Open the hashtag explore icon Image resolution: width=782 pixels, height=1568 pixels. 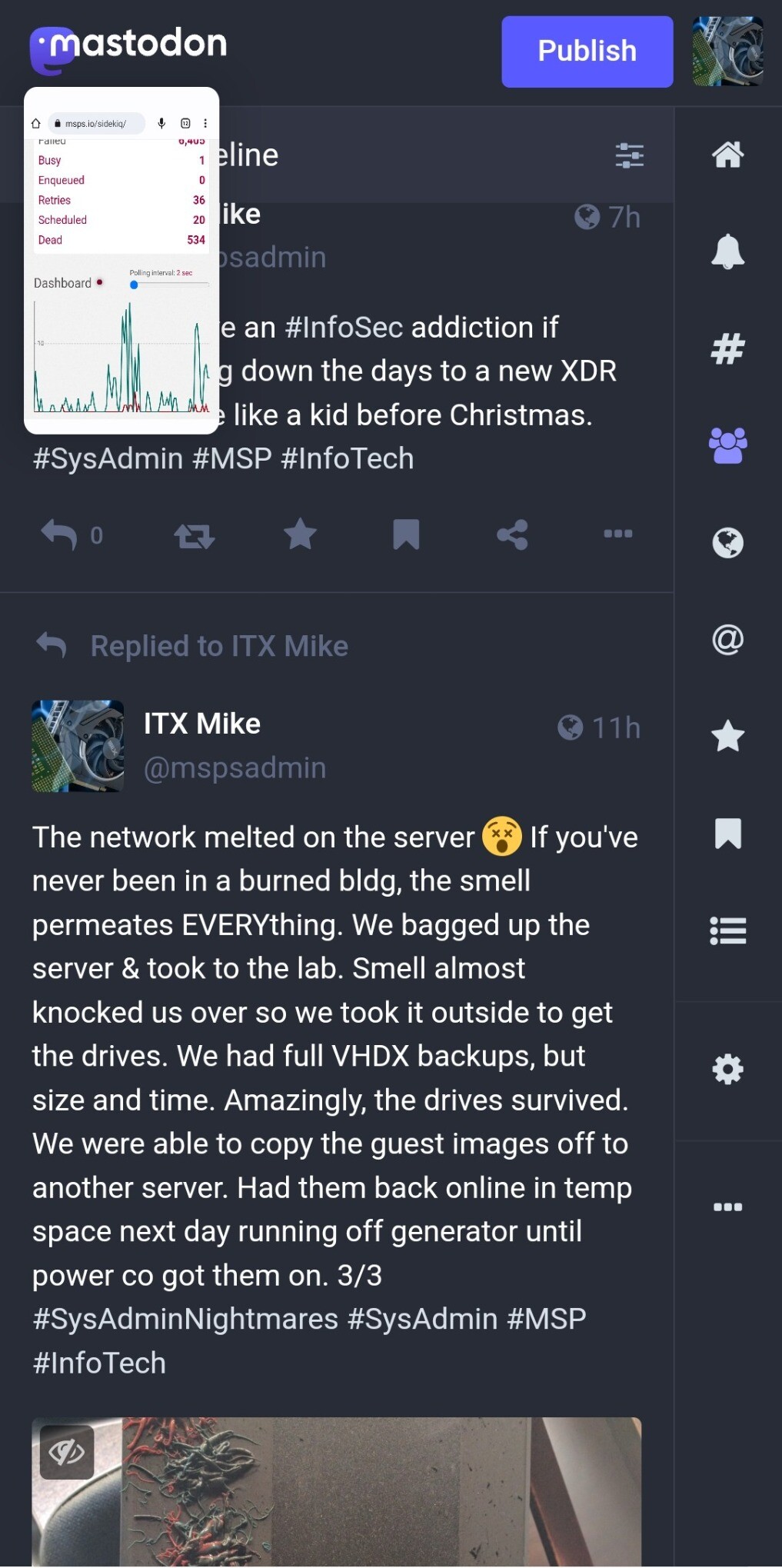click(x=727, y=348)
